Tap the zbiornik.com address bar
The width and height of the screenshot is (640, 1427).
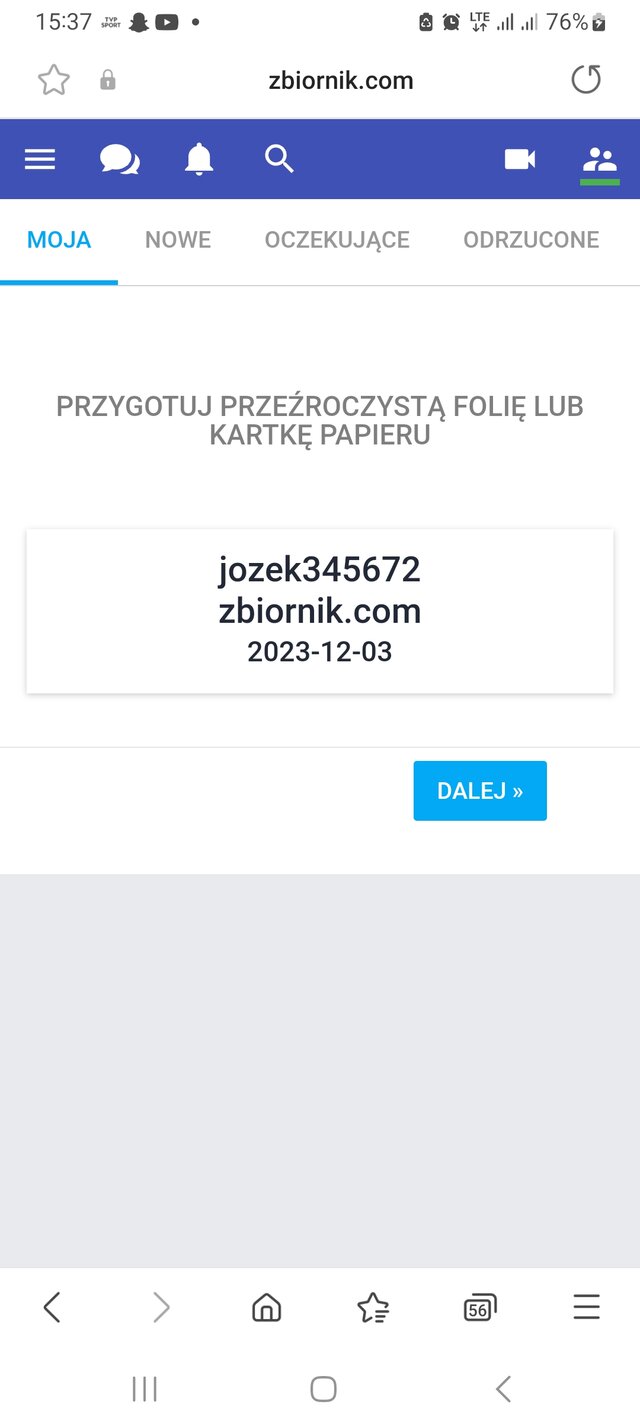click(x=340, y=81)
